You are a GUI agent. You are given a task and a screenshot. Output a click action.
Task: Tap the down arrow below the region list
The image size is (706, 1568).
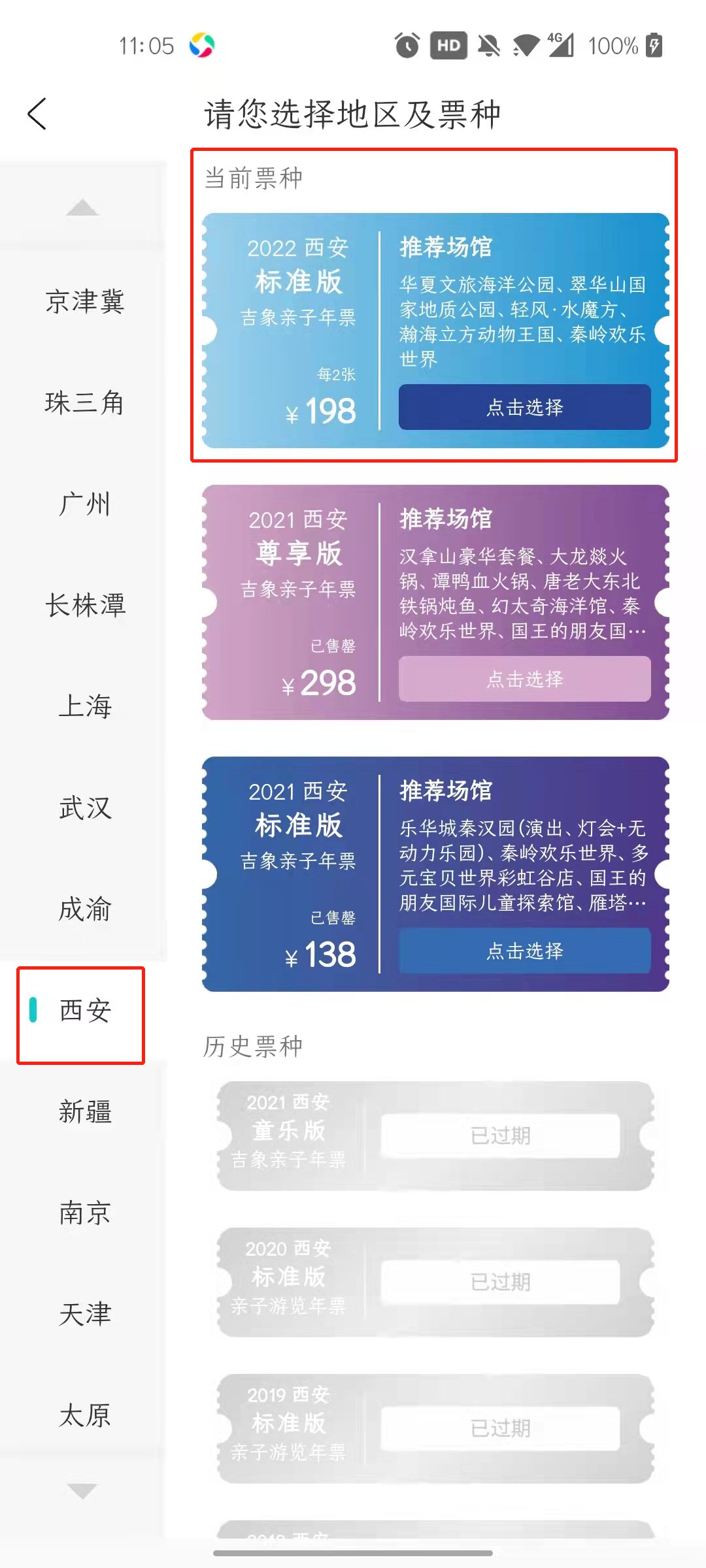(x=82, y=1491)
